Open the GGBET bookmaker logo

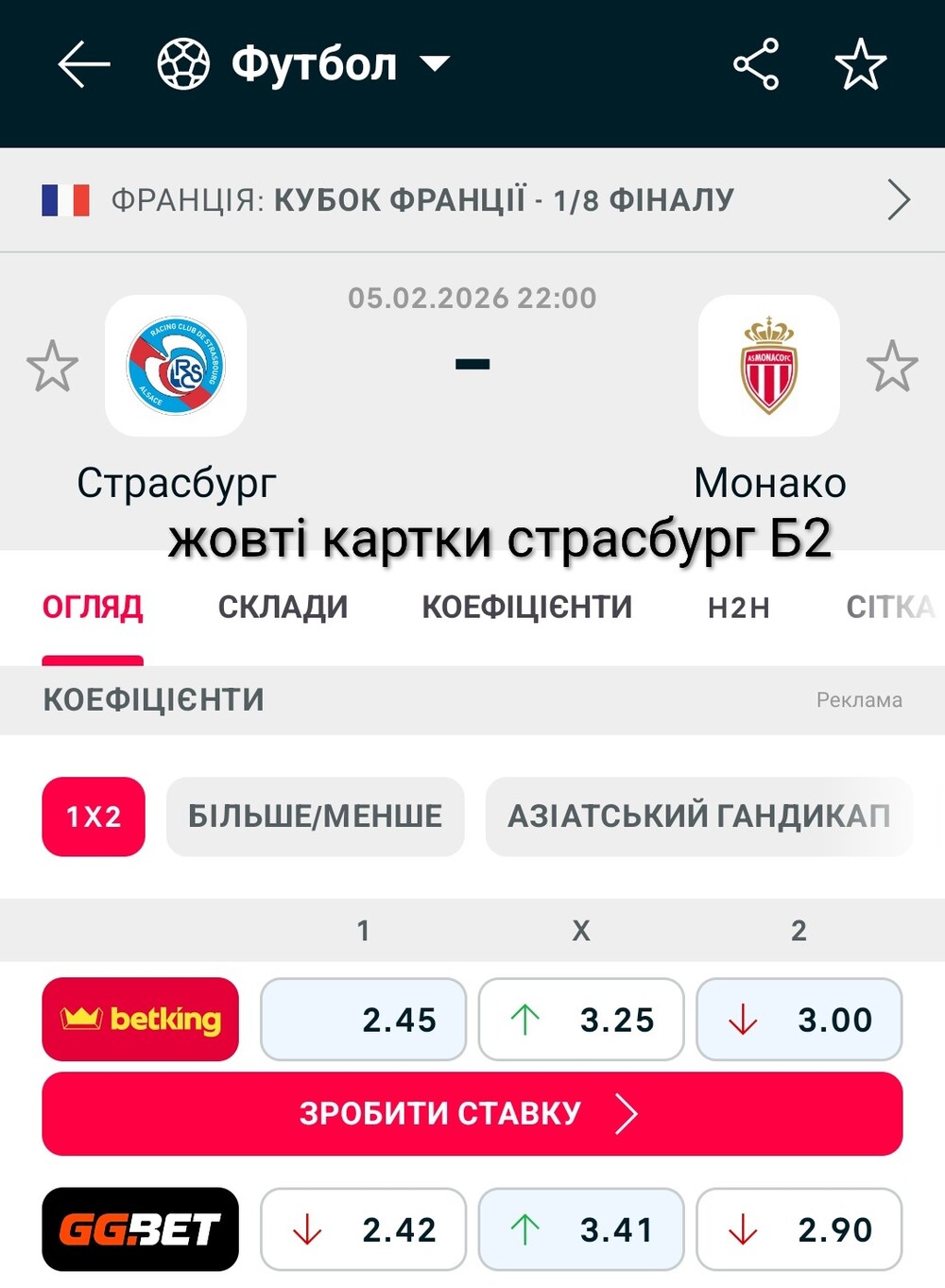coord(140,1229)
